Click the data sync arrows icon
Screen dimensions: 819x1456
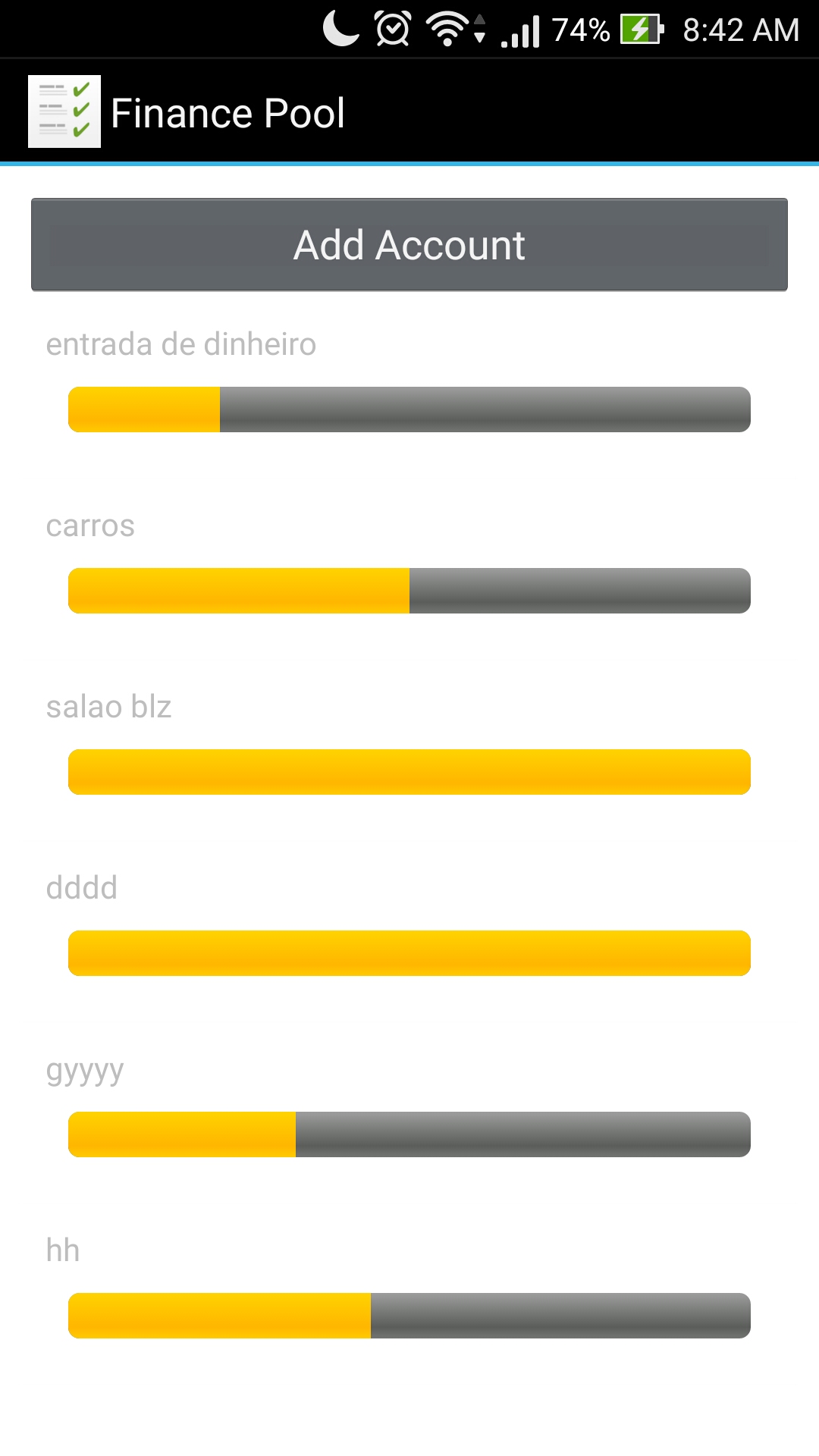pyautogui.click(x=481, y=29)
